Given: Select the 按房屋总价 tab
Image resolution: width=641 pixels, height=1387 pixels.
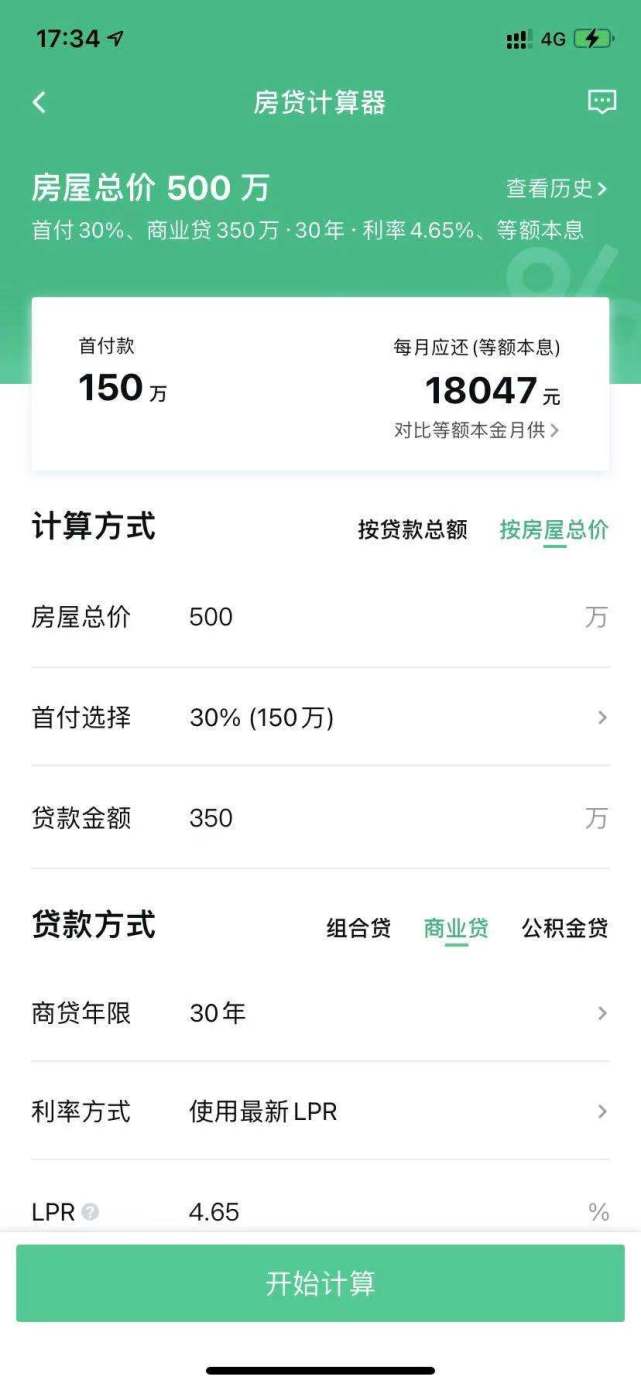Looking at the screenshot, I should point(554,529).
